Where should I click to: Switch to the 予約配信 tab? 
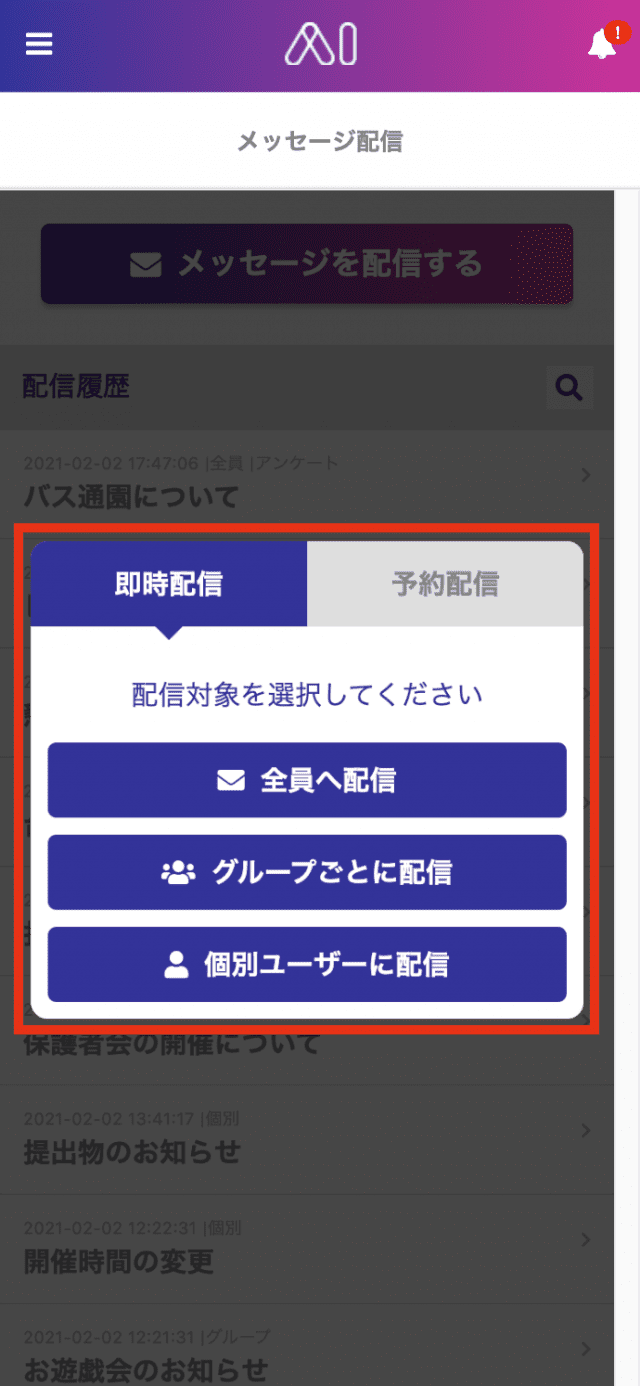[445, 584]
